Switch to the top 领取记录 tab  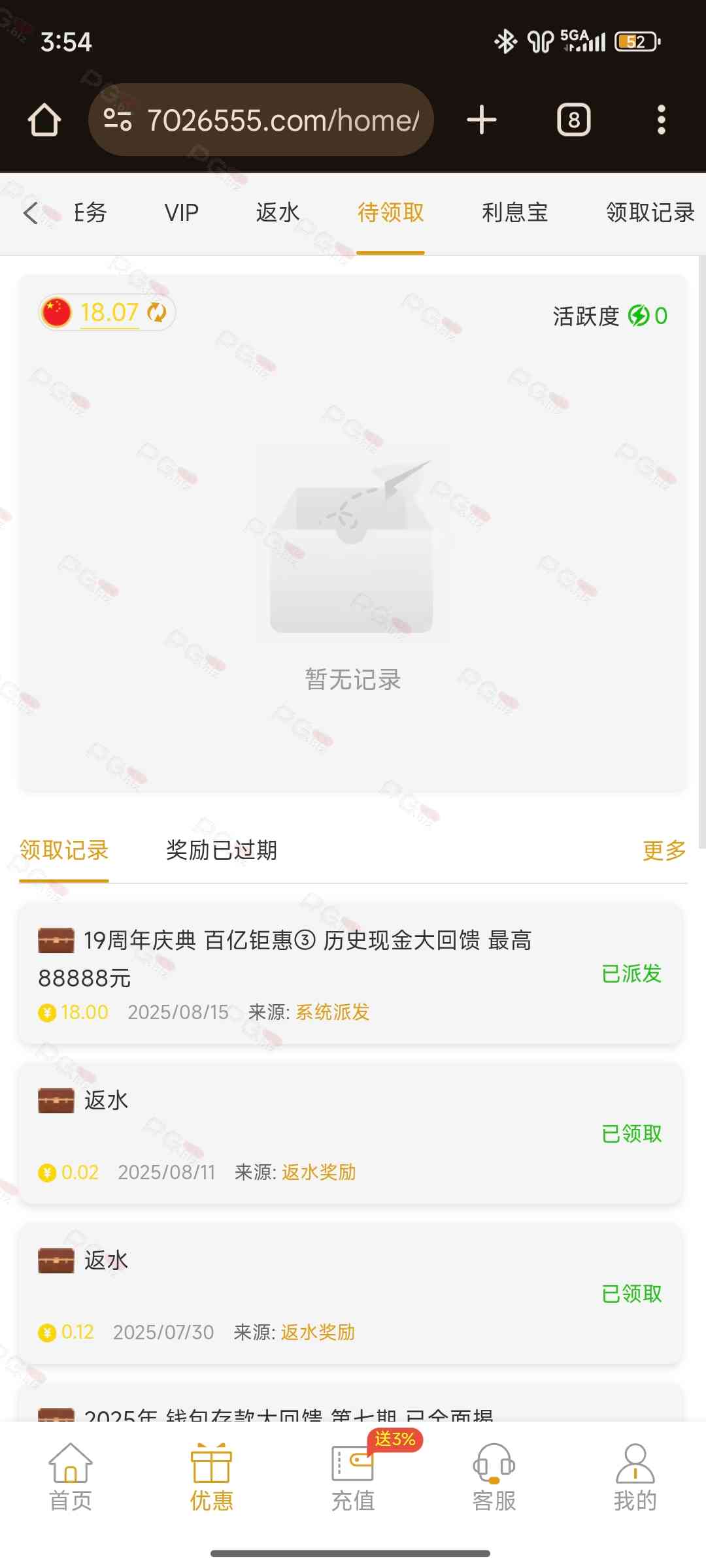point(649,213)
